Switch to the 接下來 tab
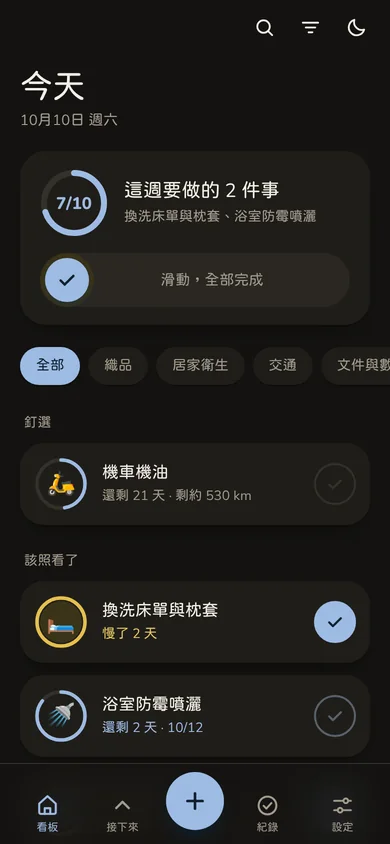This screenshot has width=390, height=844. 123,813
